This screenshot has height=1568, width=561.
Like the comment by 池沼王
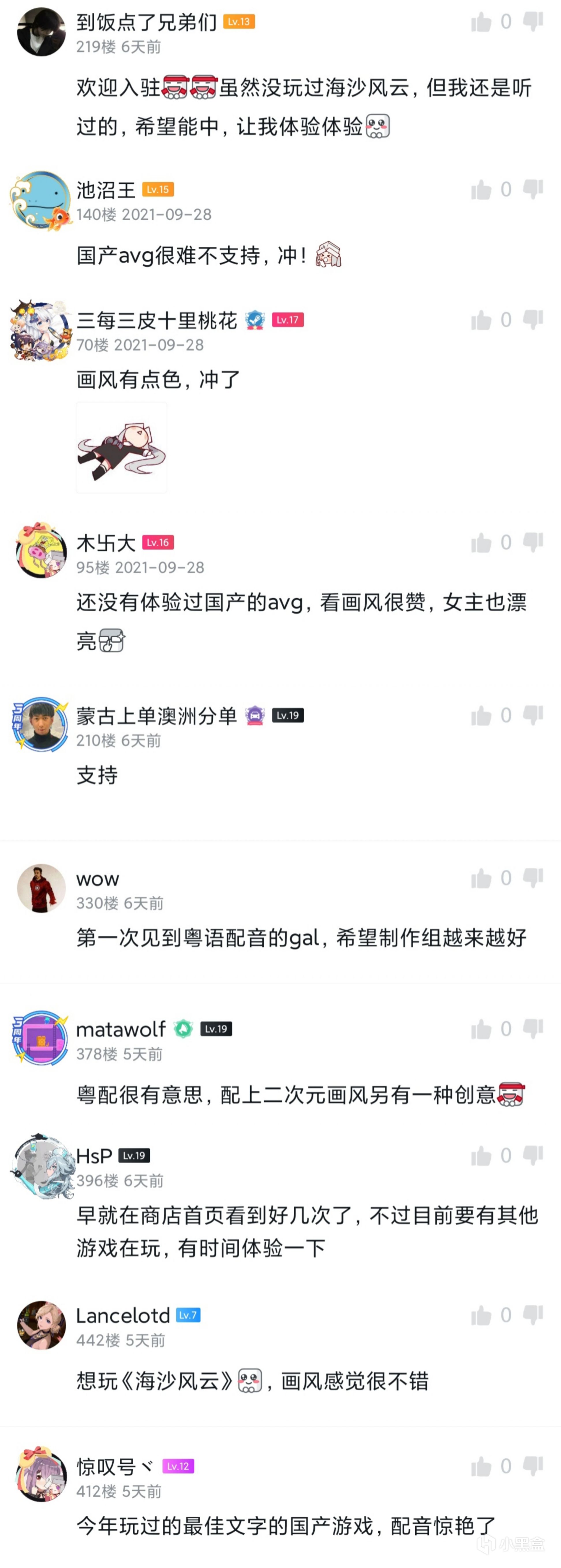[x=481, y=190]
